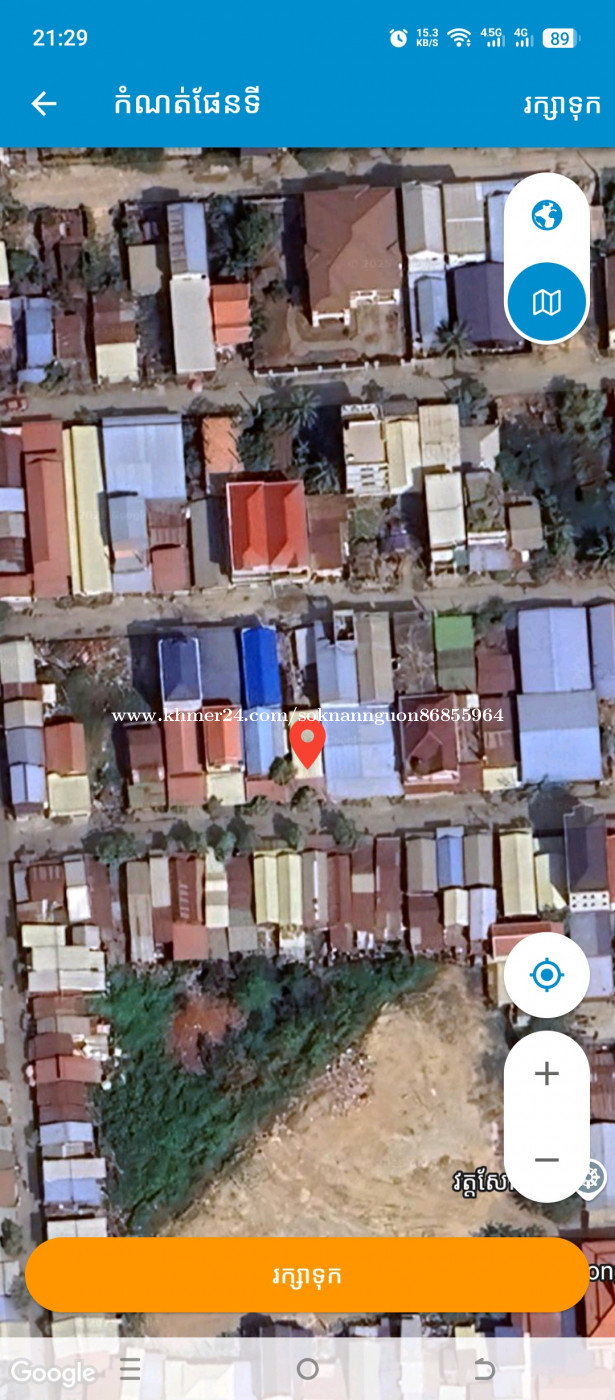Switch to the globe satellite view
This screenshot has height=1400, width=615.
[x=547, y=215]
